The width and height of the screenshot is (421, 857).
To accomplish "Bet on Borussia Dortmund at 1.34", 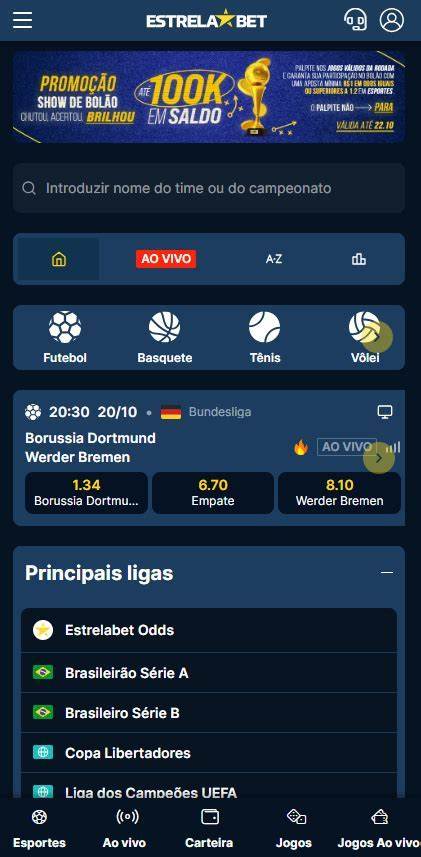I will 86,493.
